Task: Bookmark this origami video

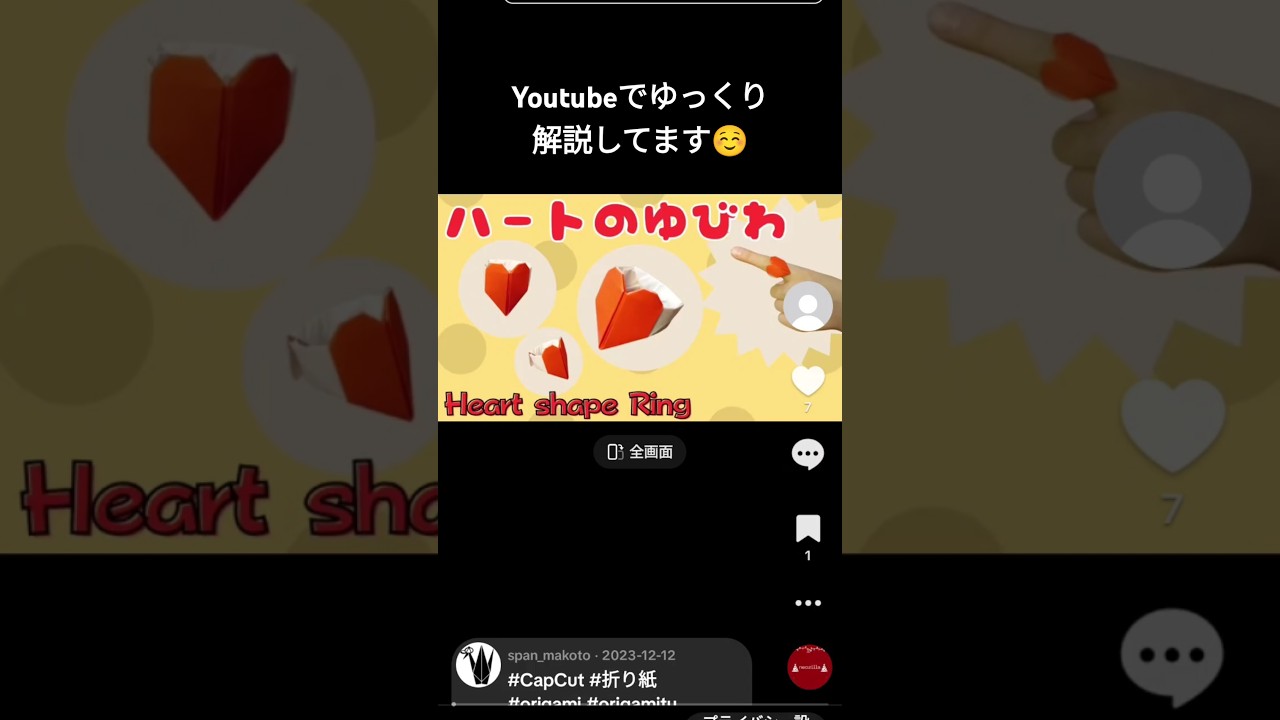Action: point(807,529)
